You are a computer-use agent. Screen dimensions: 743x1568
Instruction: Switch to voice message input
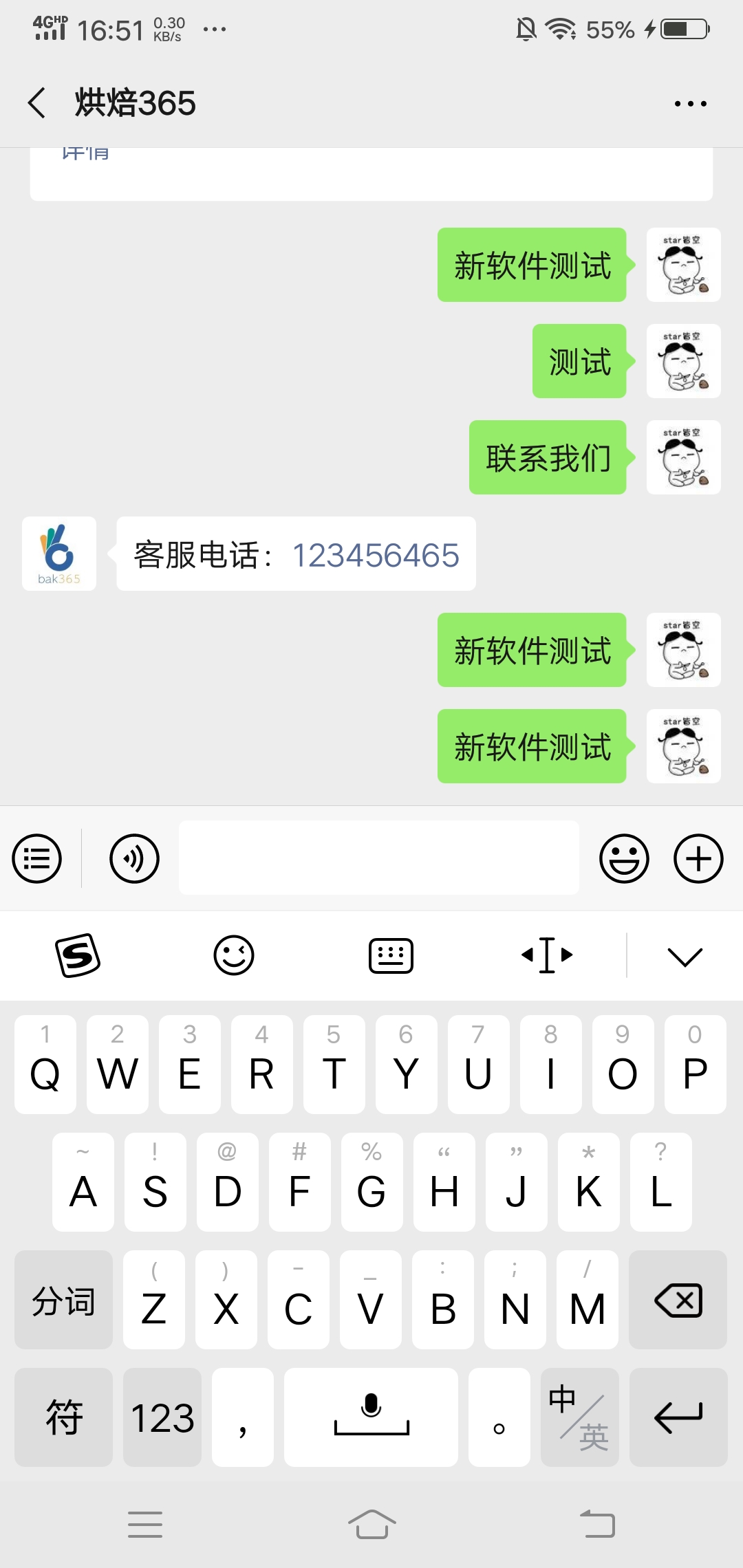pyautogui.click(x=135, y=858)
